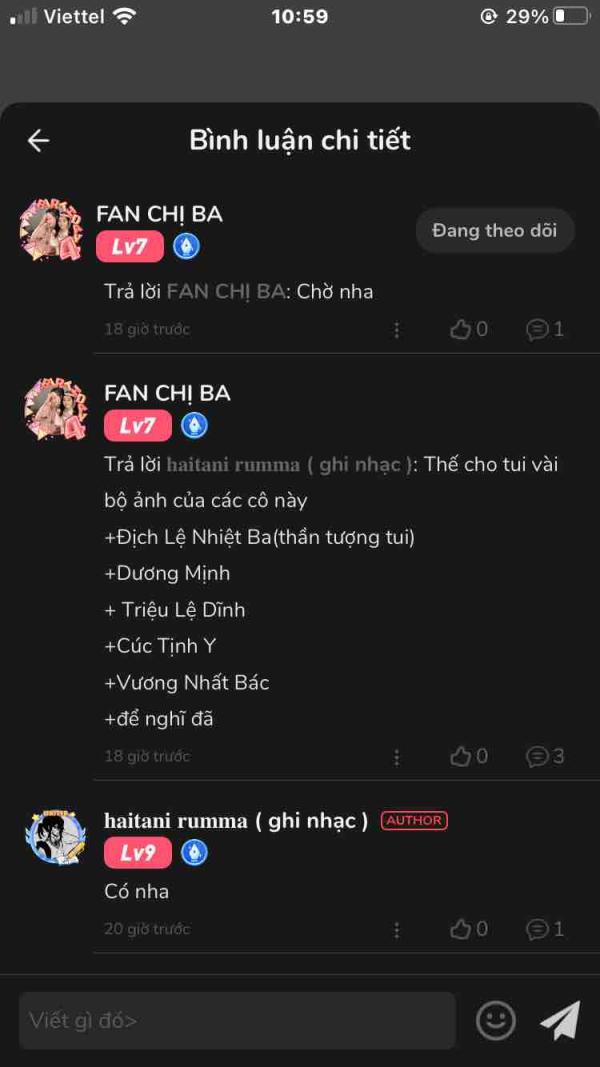Open more options on the Địch Lệ Nhiệt Ba comment
This screenshot has height=1067, width=600.
click(397, 757)
